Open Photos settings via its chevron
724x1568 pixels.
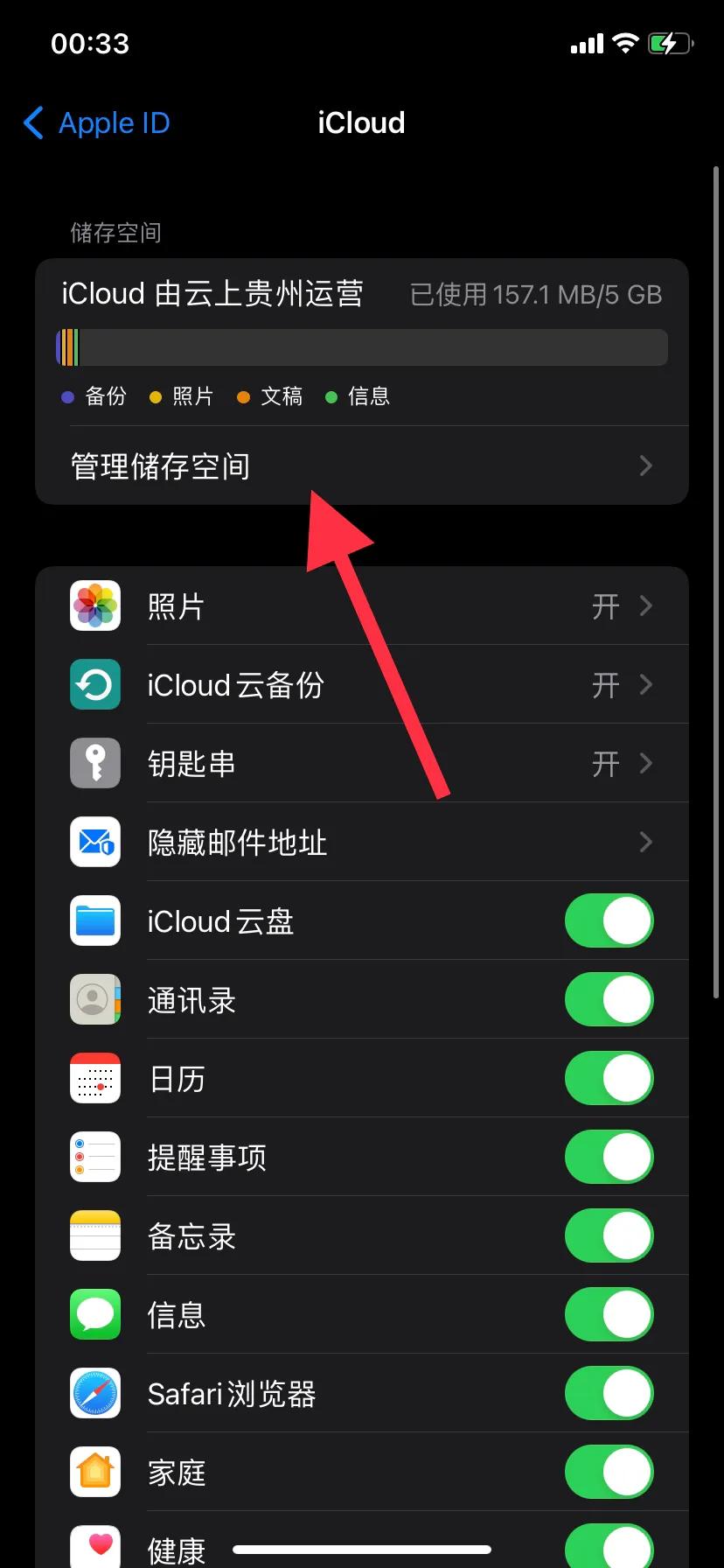point(645,605)
